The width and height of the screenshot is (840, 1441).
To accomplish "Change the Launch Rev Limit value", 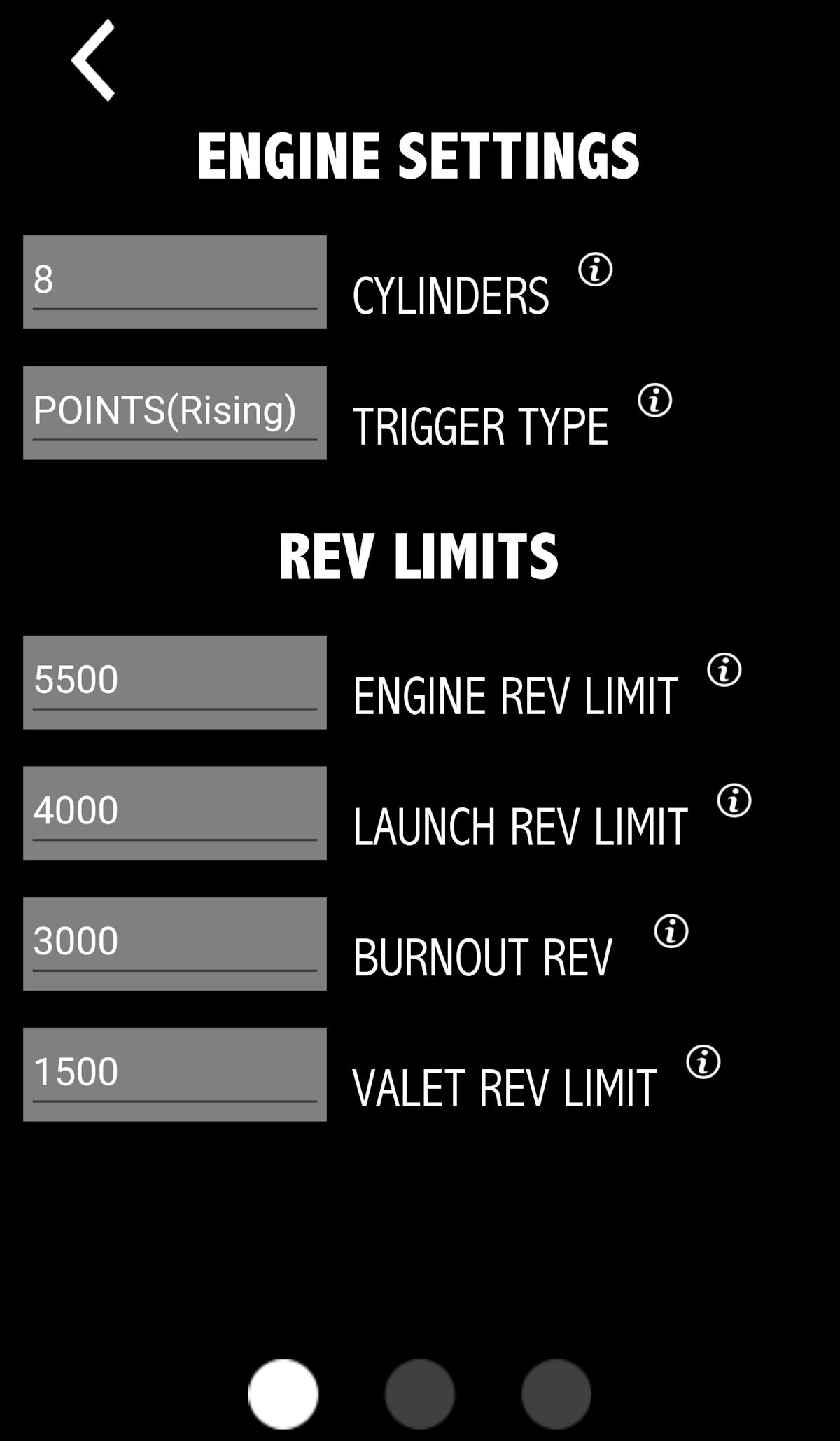I will (174, 812).
